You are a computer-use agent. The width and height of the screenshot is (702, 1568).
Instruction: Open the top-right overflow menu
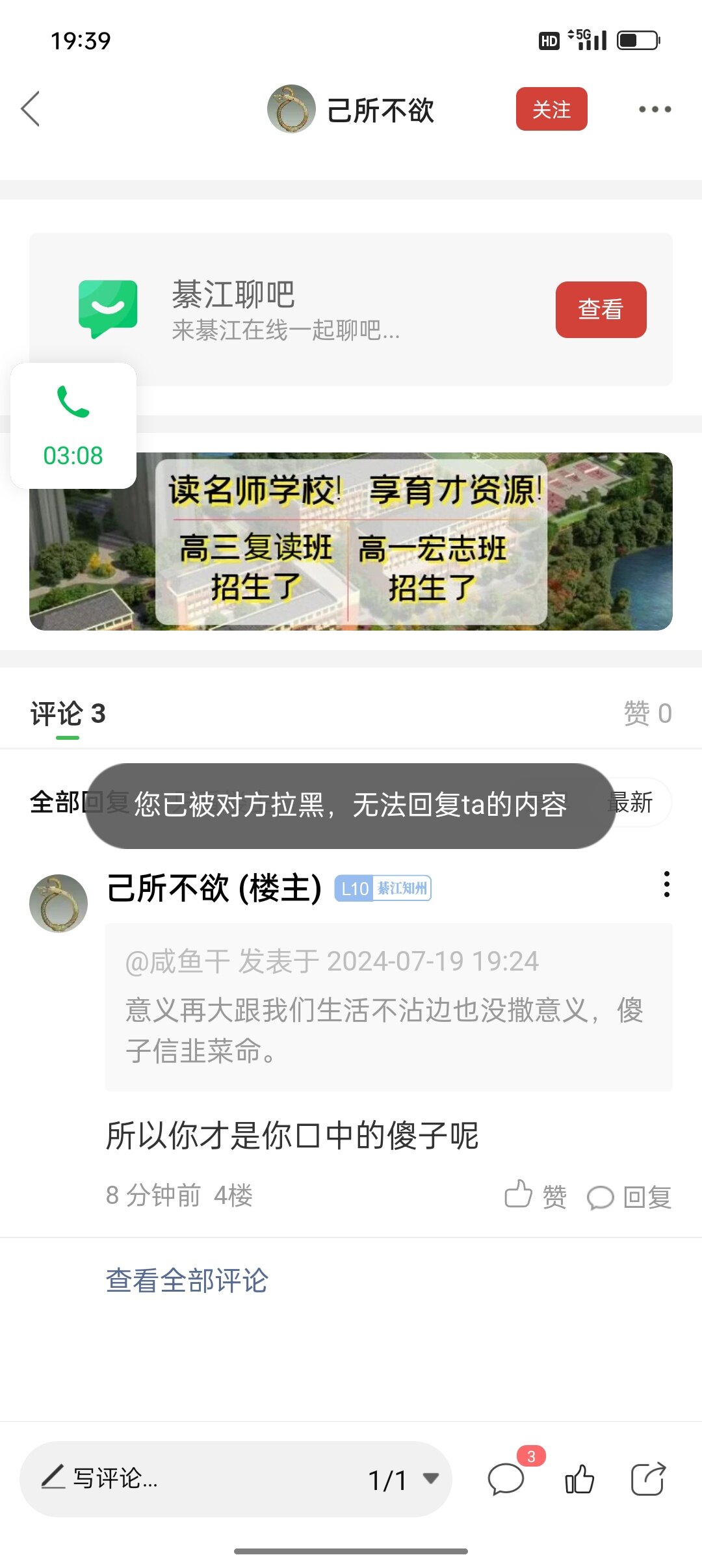point(655,109)
